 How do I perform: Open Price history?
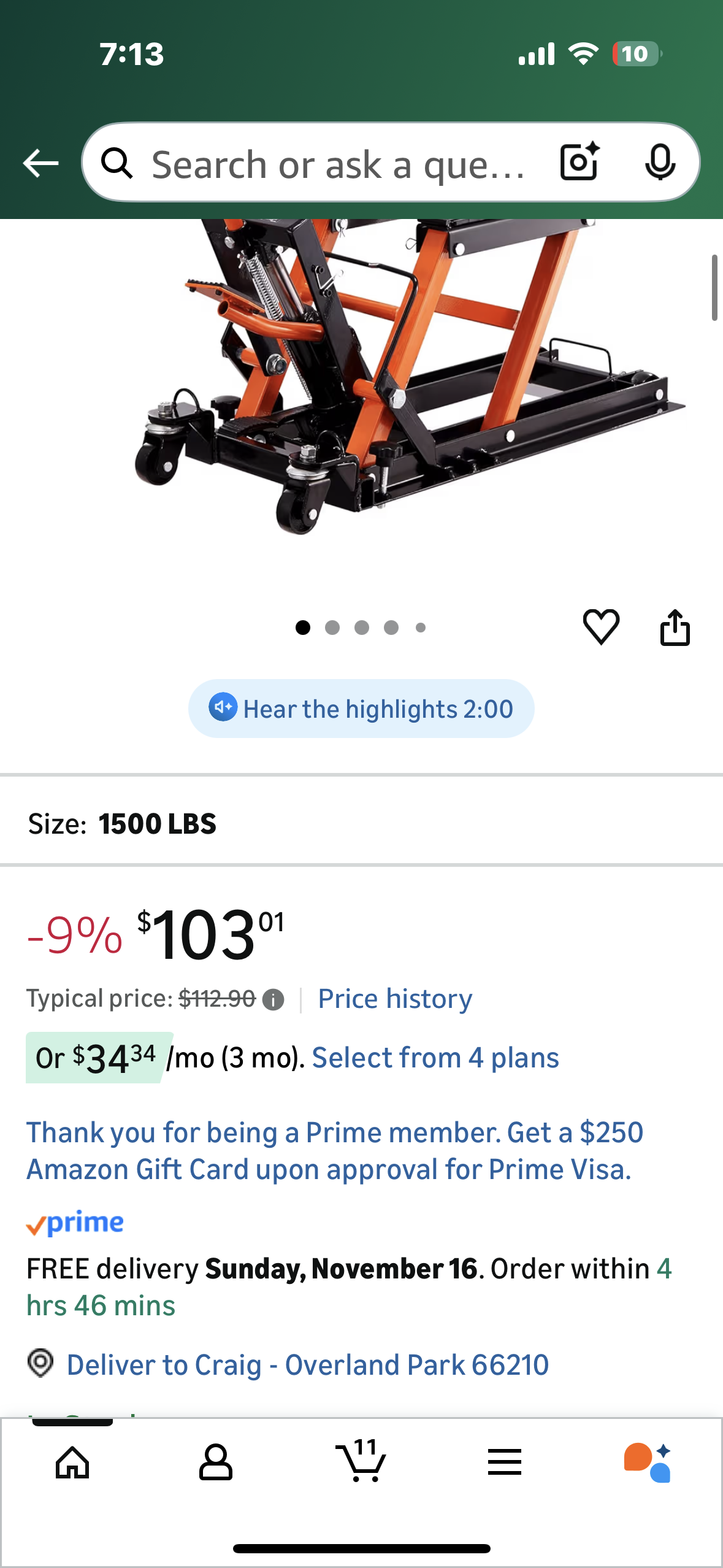tap(395, 999)
